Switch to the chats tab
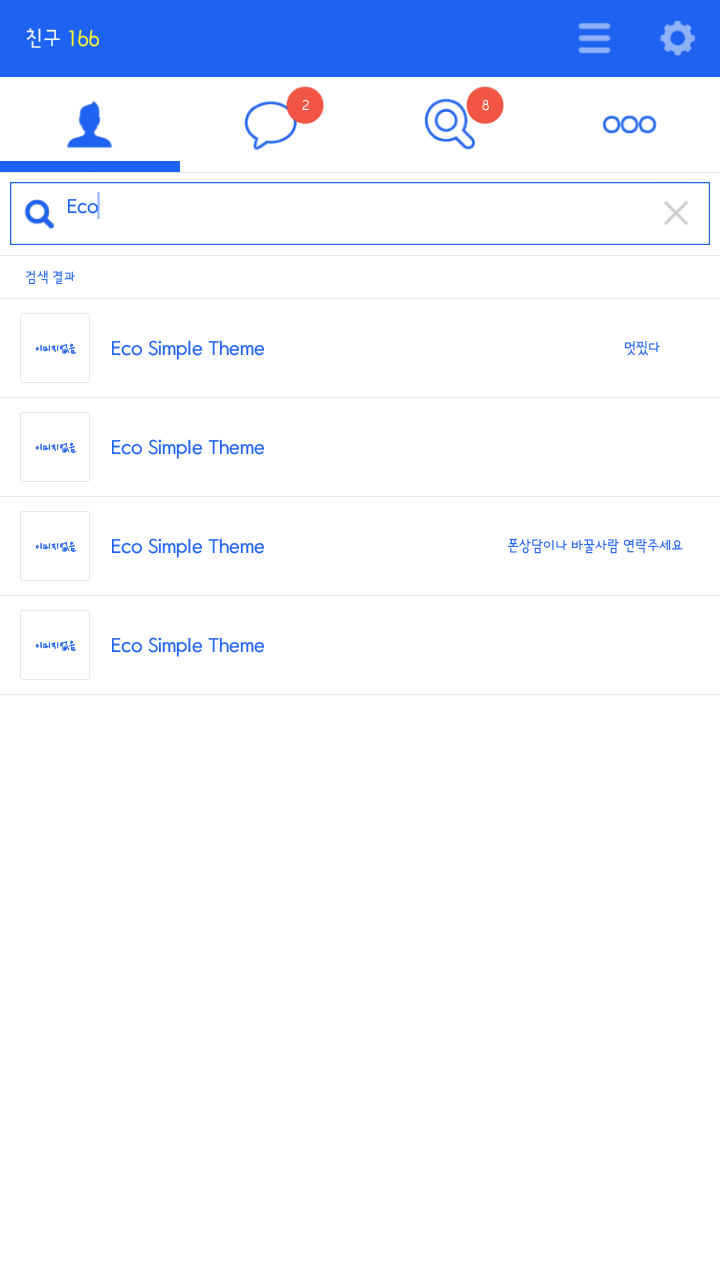This screenshot has width=720, height=1280. [270, 125]
